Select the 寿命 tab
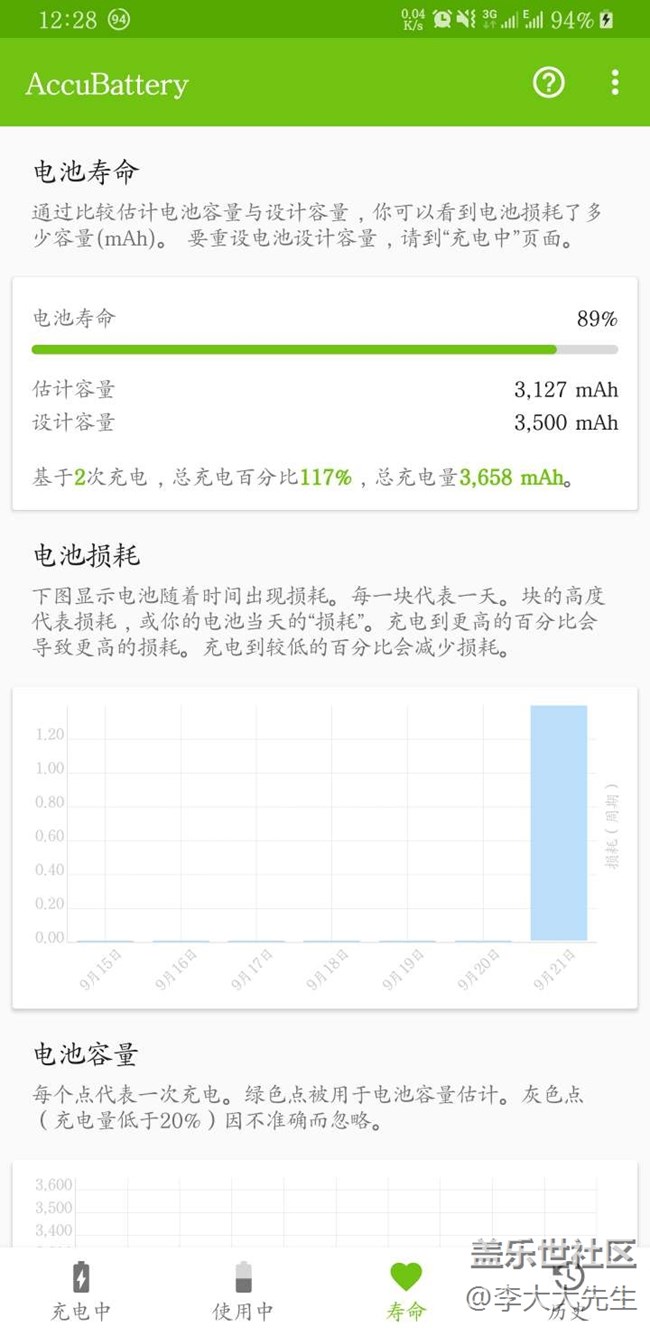This screenshot has width=650, height=1336. 406,1291
